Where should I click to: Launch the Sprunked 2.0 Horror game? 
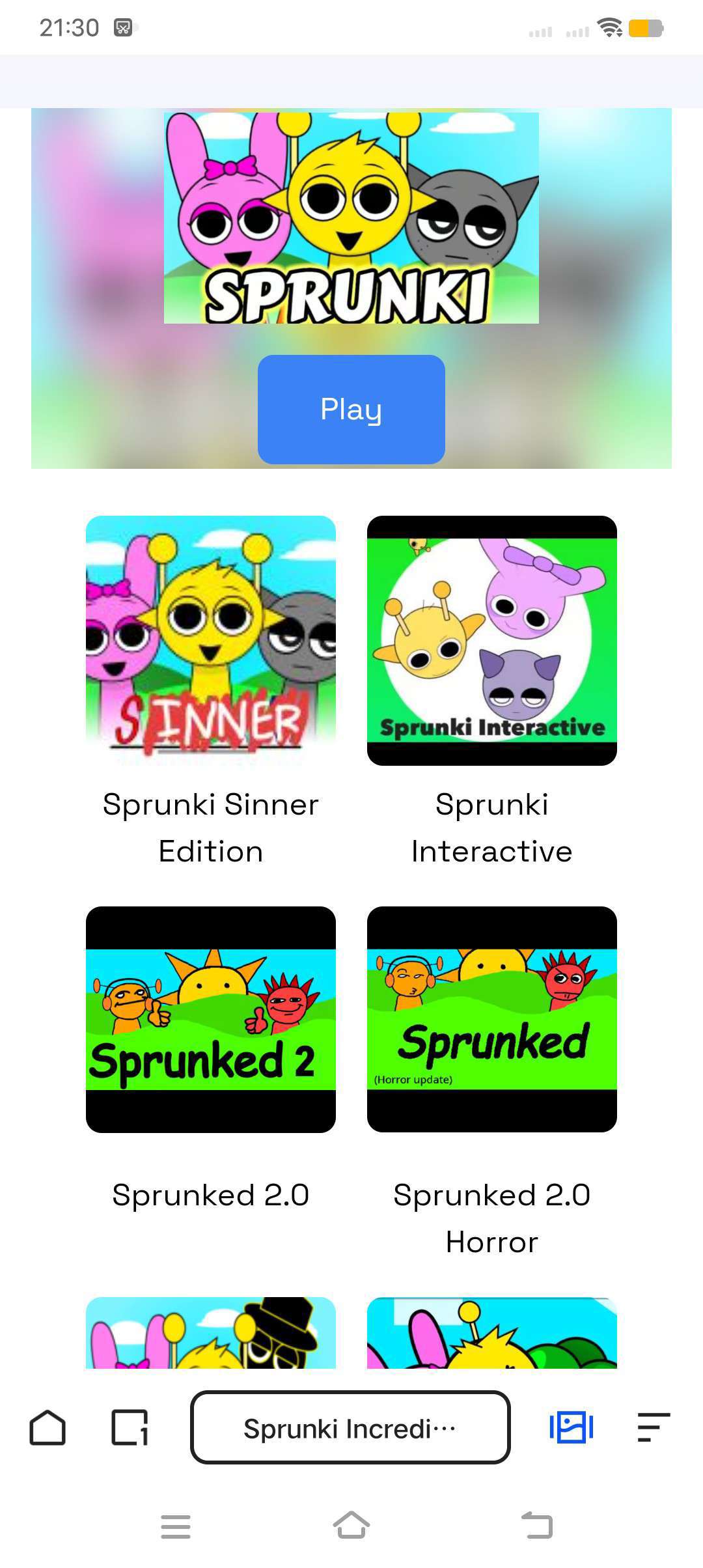coord(492,1019)
